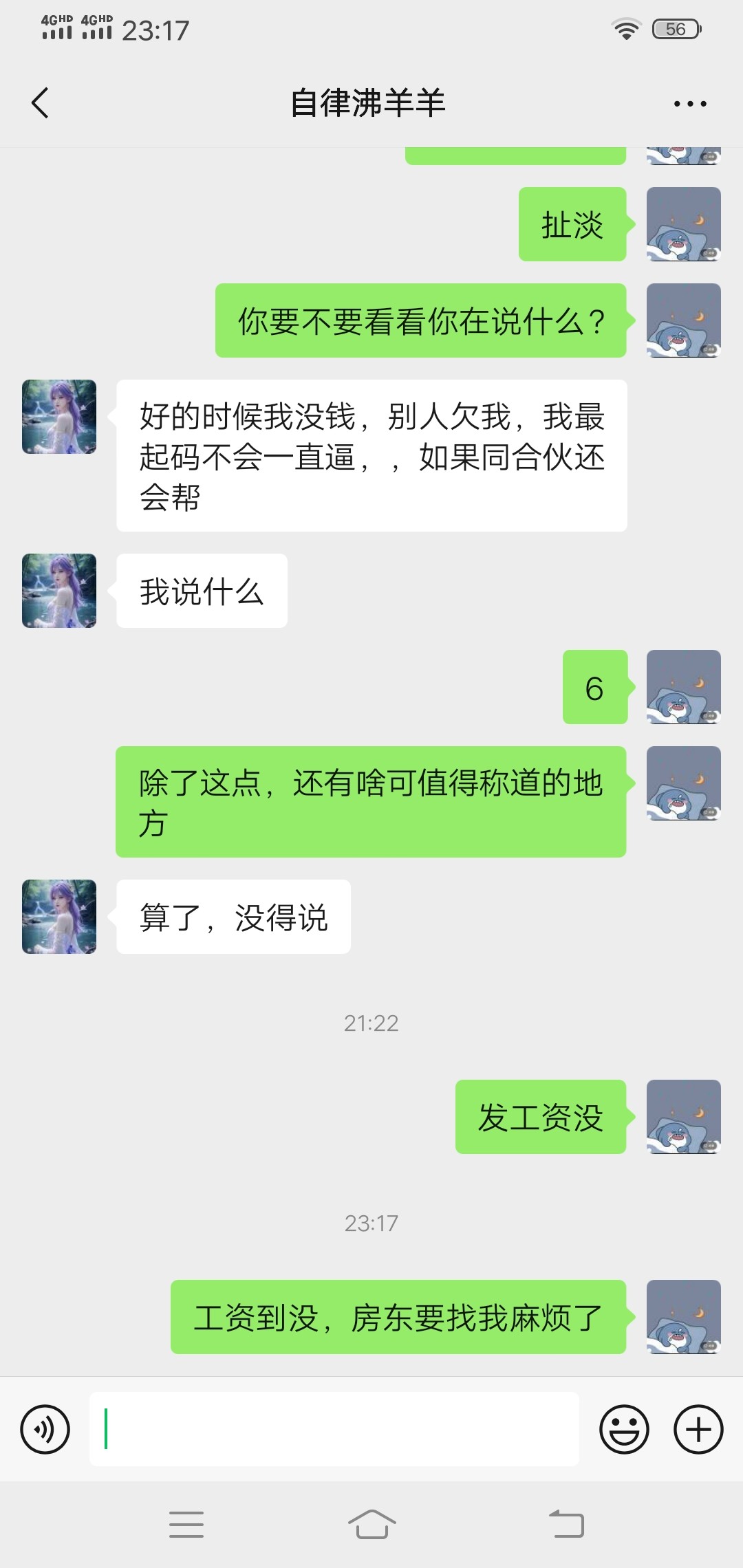Tap the message bubble containing 6

coord(594,688)
